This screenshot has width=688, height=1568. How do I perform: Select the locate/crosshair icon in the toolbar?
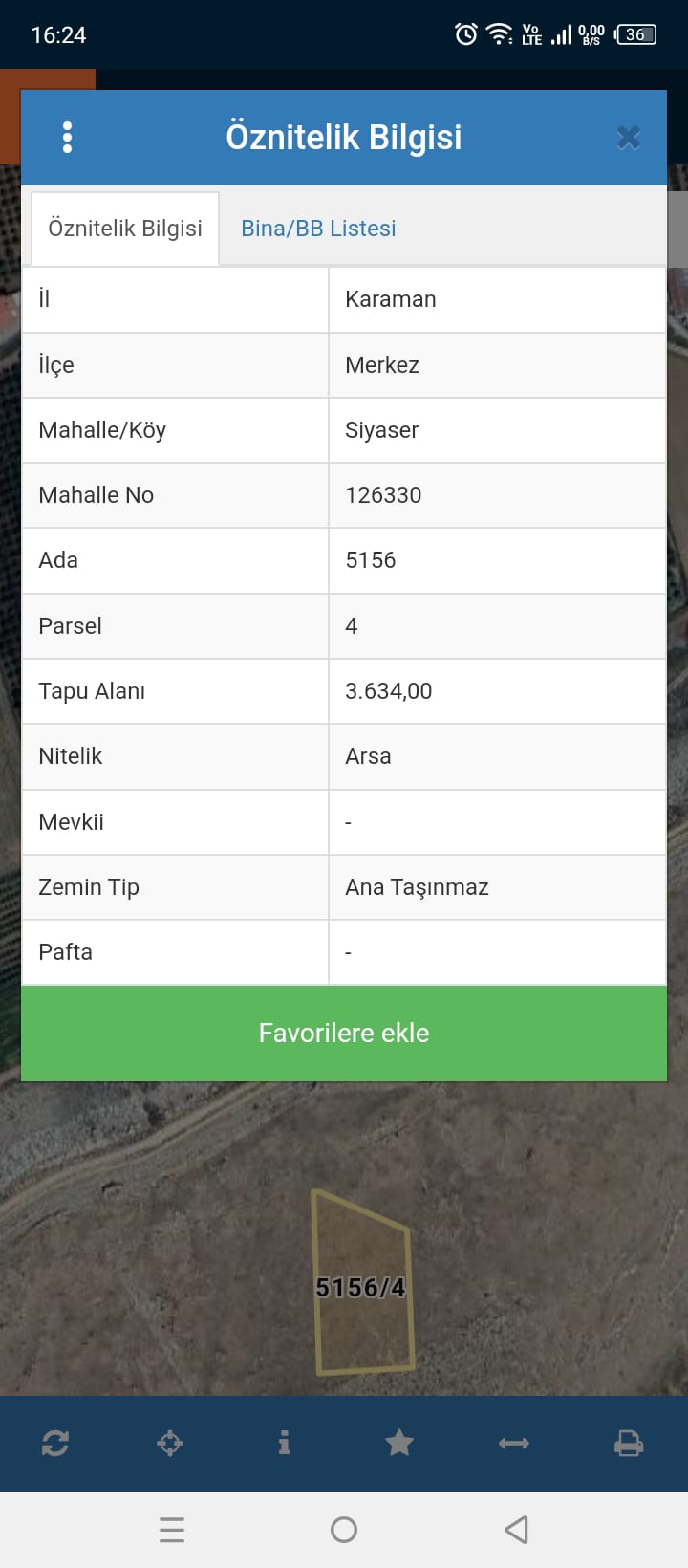pos(170,1444)
